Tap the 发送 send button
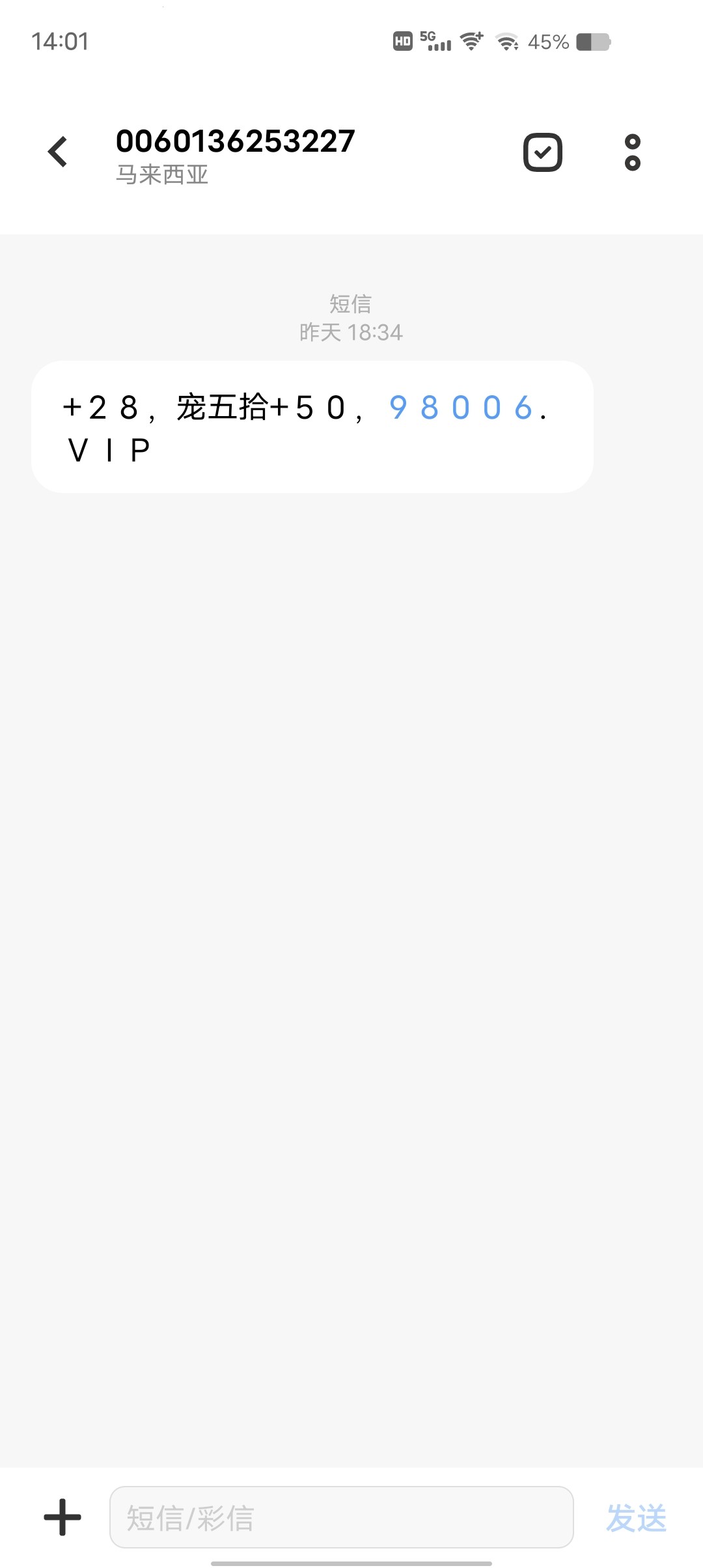The height and width of the screenshot is (1568, 703). pos(636,1517)
